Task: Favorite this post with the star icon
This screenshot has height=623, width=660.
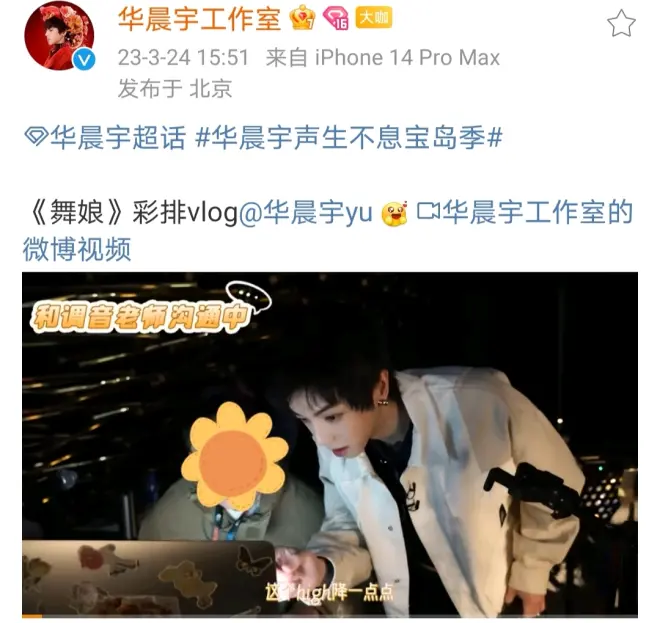Action: [x=621, y=23]
